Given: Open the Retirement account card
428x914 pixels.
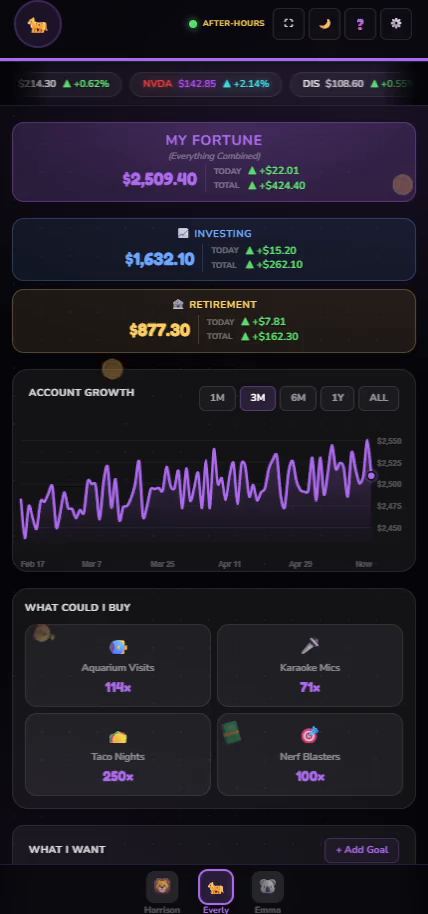Looking at the screenshot, I should 214,321.
